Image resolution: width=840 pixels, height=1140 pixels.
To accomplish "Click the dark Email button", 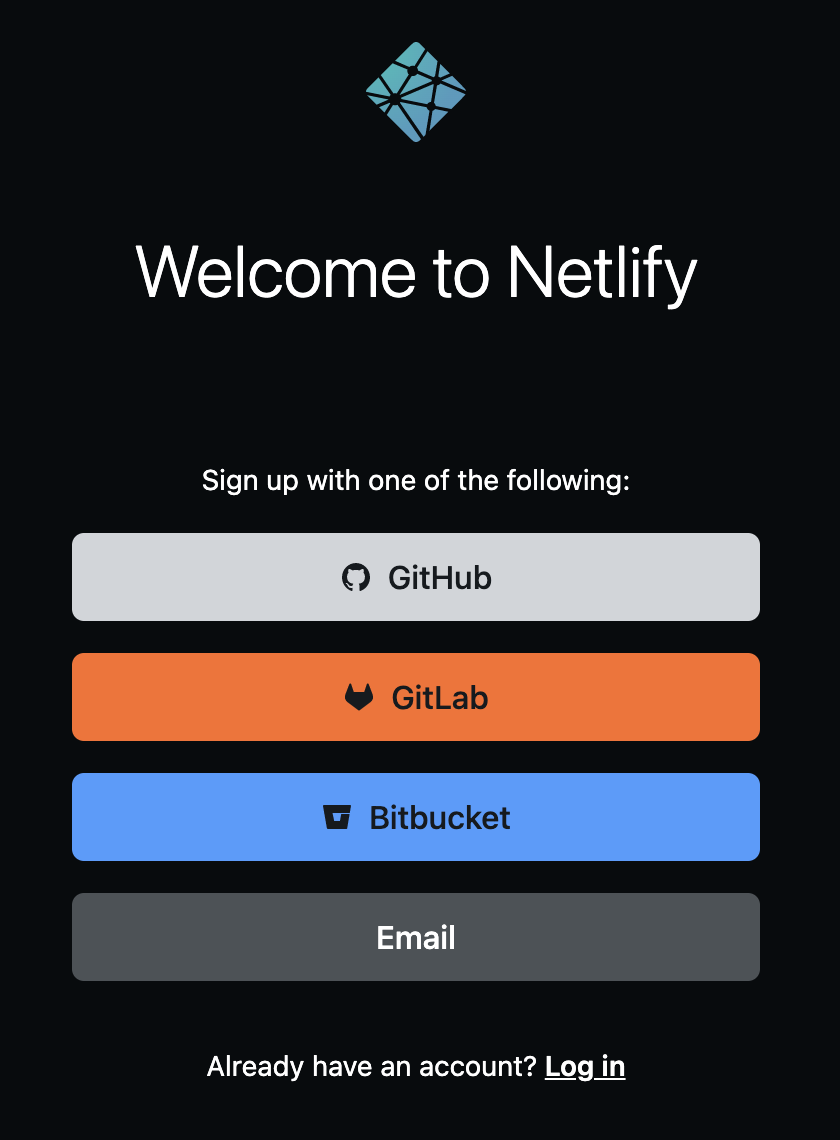I will click(x=415, y=937).
